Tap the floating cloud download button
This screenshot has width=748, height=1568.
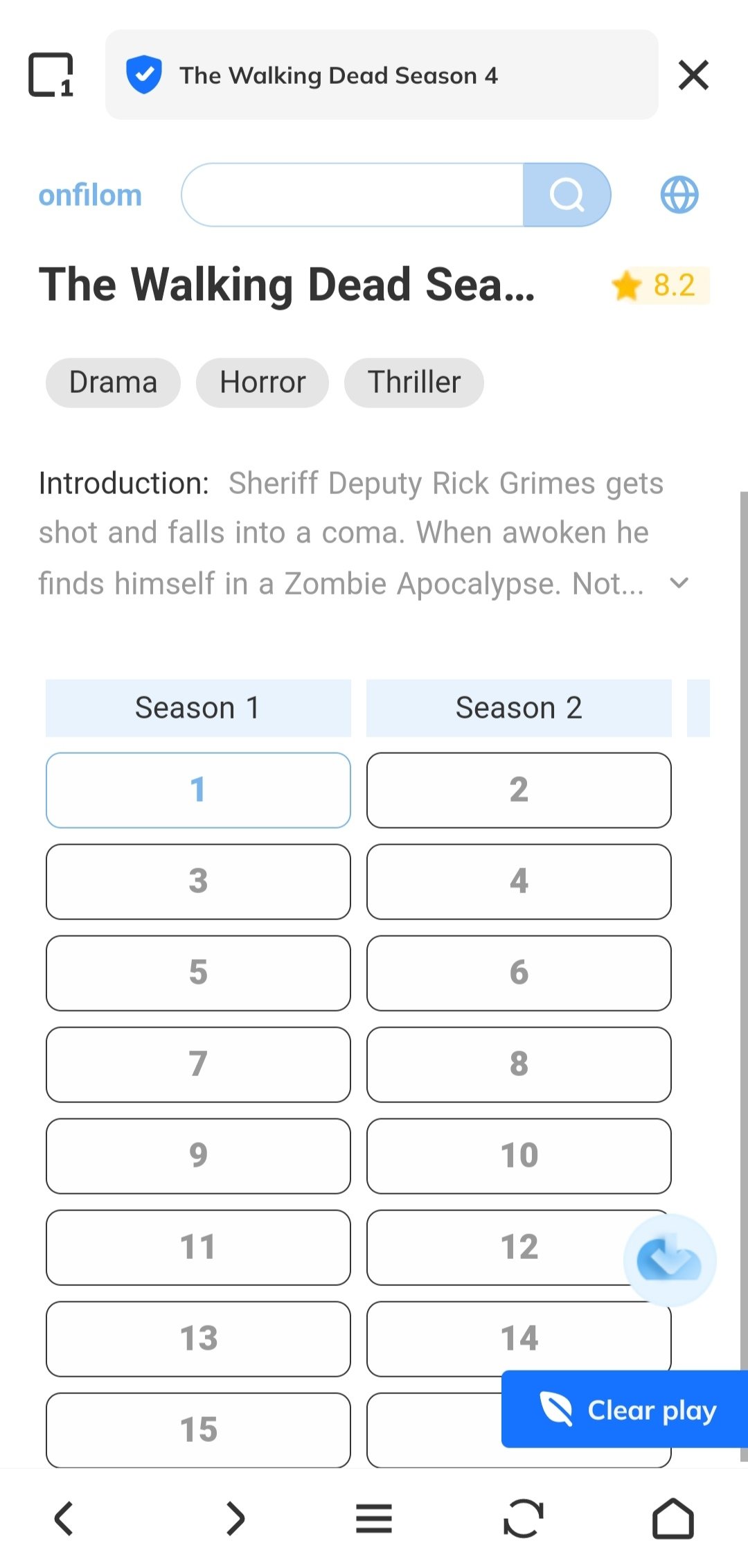pos(669,1260)
